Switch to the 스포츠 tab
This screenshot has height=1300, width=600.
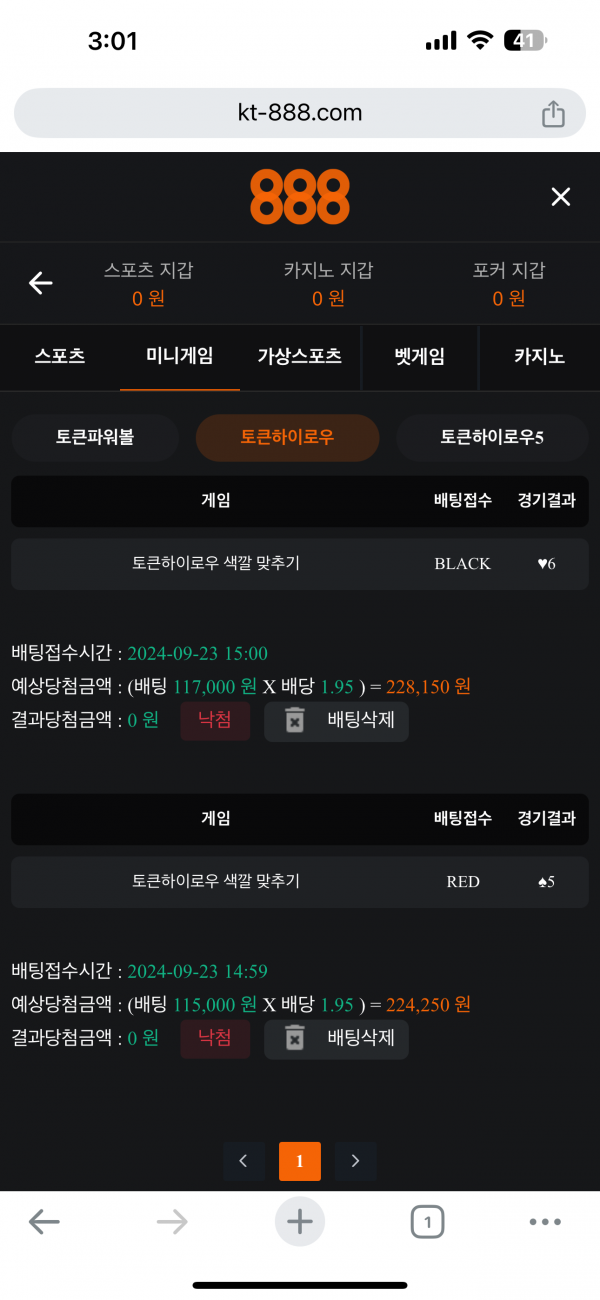[60, 356]
